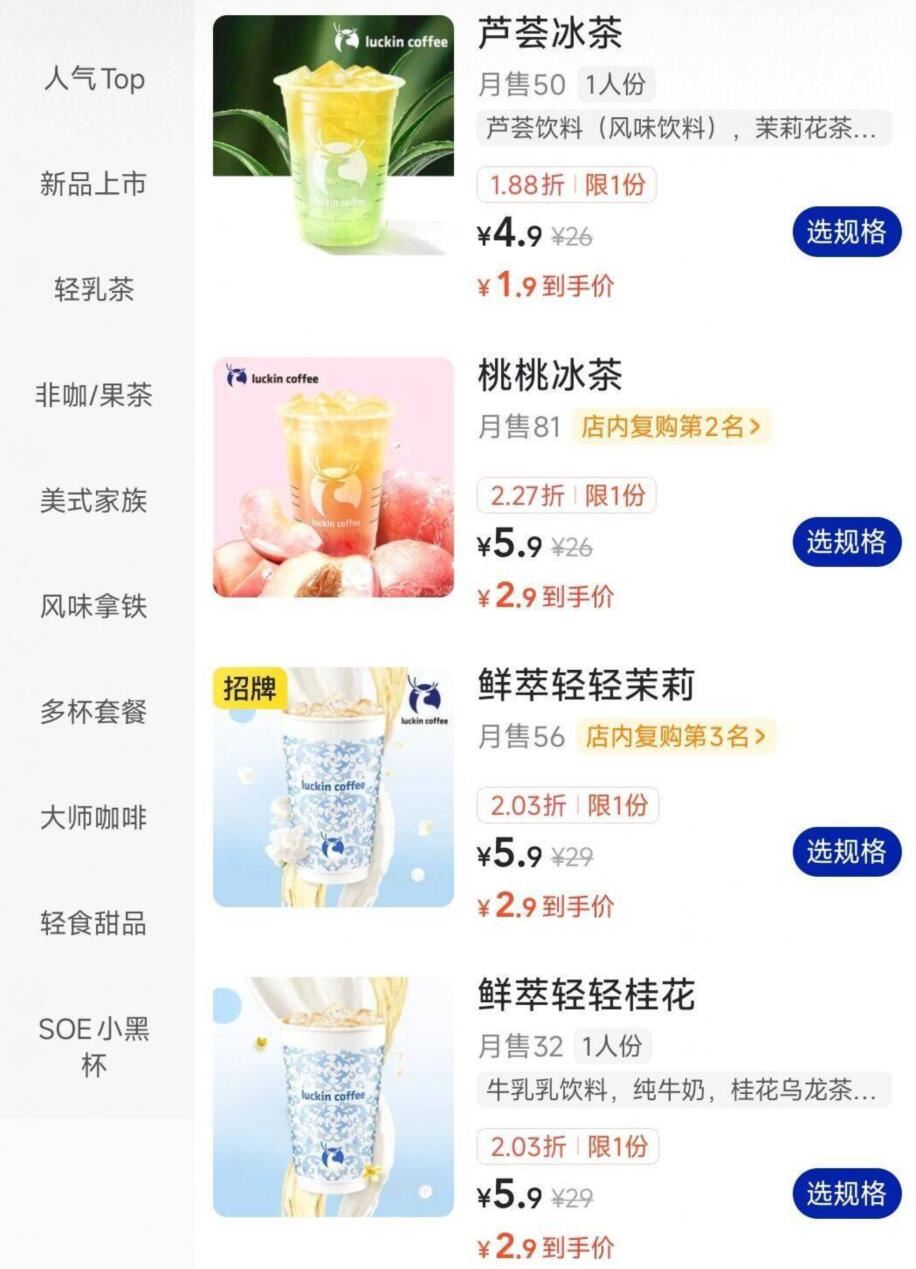Switch to the 新品上市 category
The image size is (916, 1269).
coord(92,184)
